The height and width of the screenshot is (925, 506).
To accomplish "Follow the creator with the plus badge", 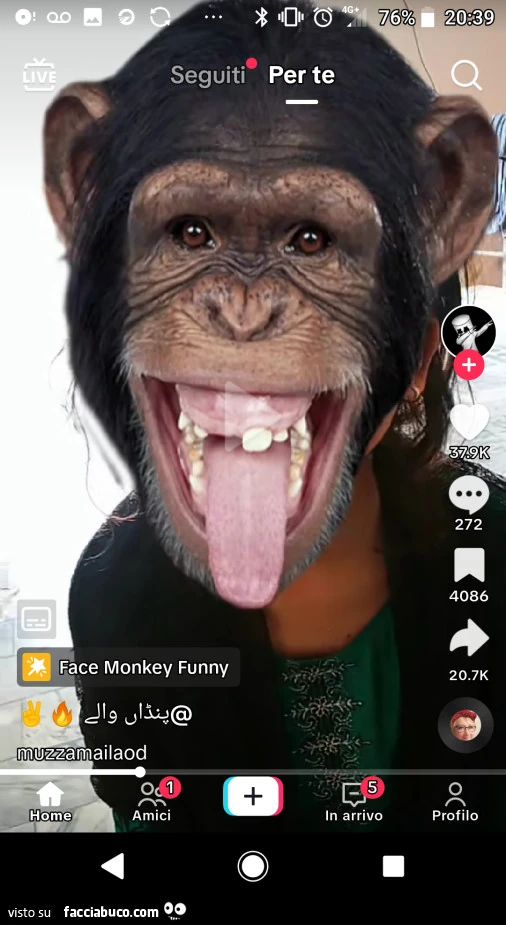I will click(x=468, y=365).
